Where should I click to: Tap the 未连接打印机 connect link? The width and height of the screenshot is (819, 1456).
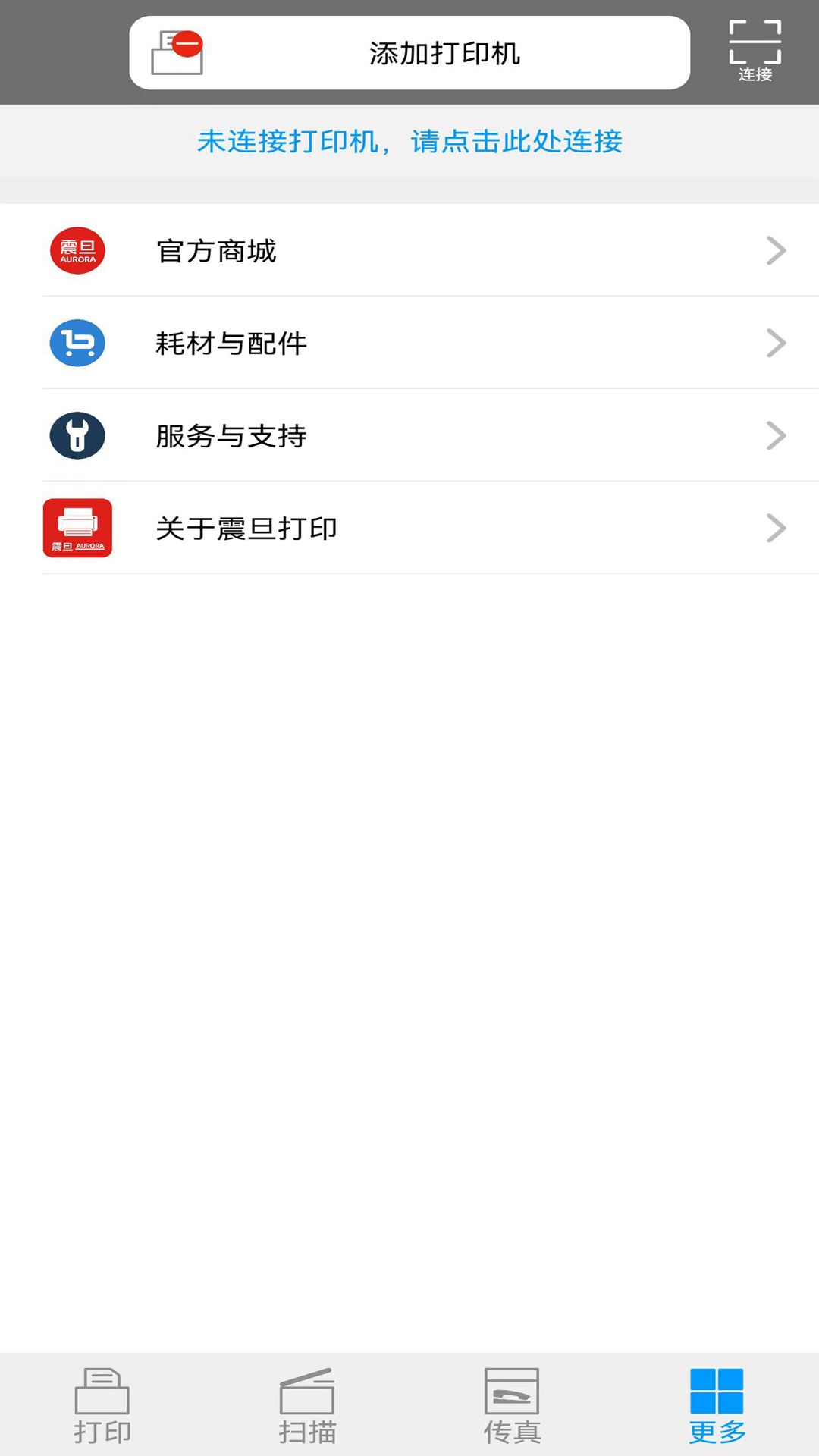(x=409, y=141)
